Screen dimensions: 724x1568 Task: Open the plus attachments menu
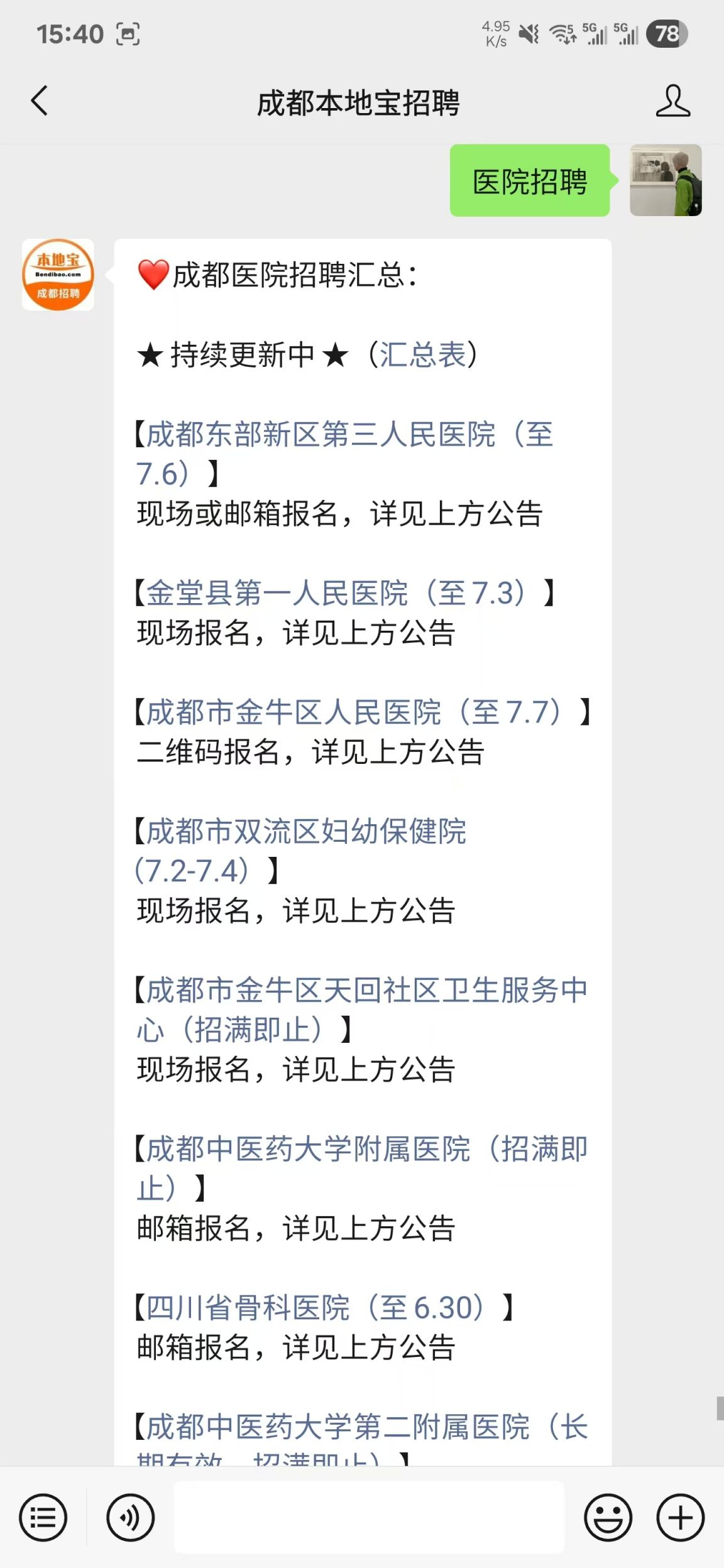[681, 1518]
